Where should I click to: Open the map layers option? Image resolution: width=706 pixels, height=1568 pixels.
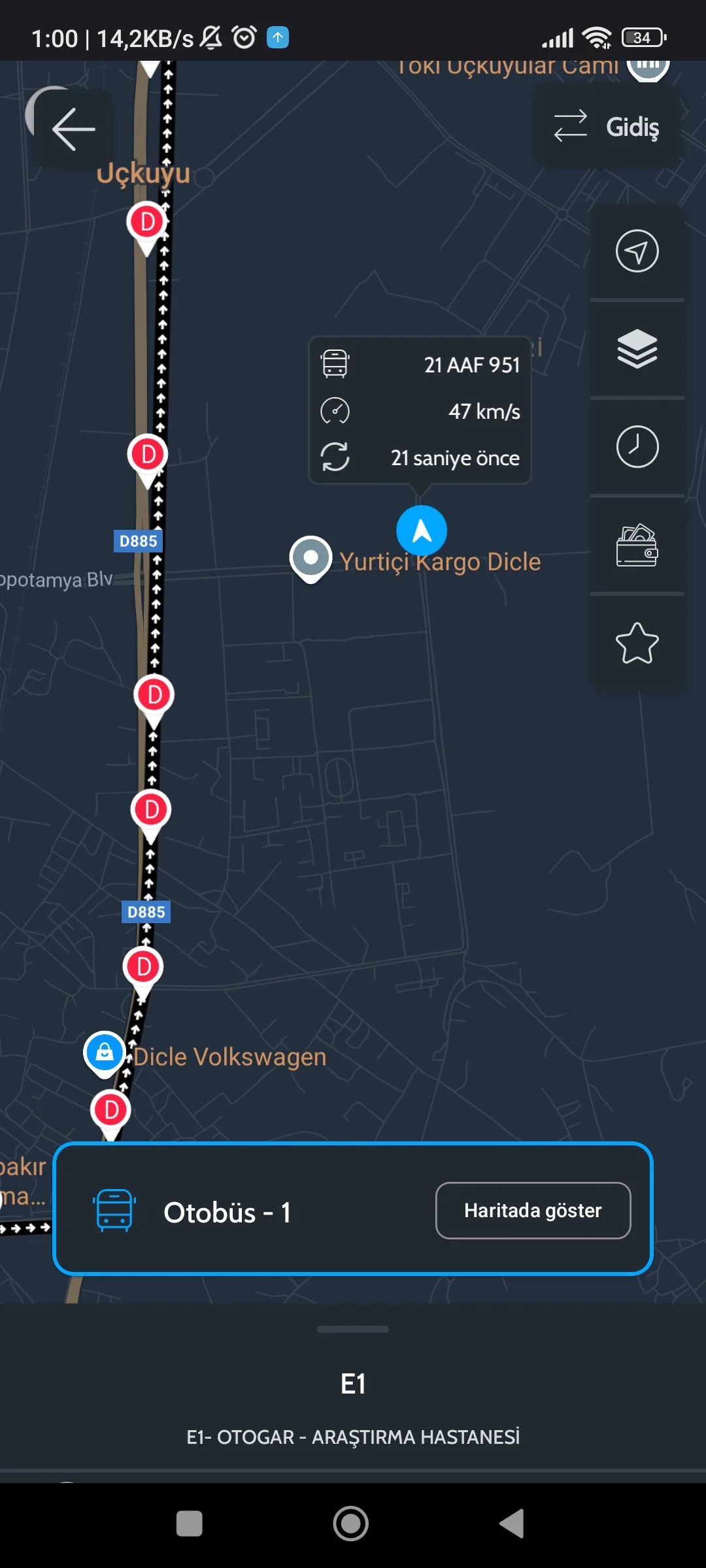tap(637, 349)
